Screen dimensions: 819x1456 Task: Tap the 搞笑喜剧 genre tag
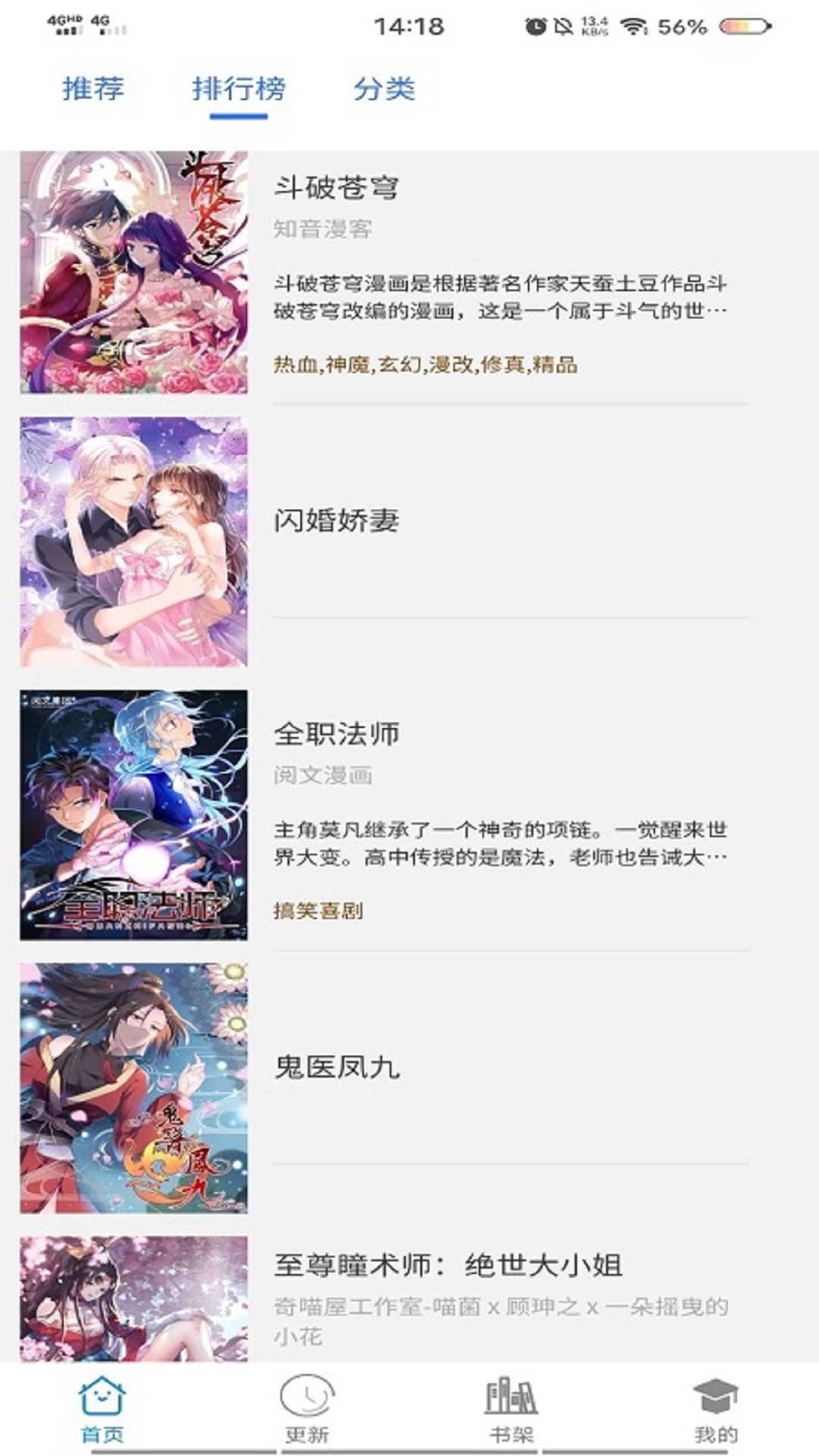pos(319,912)
